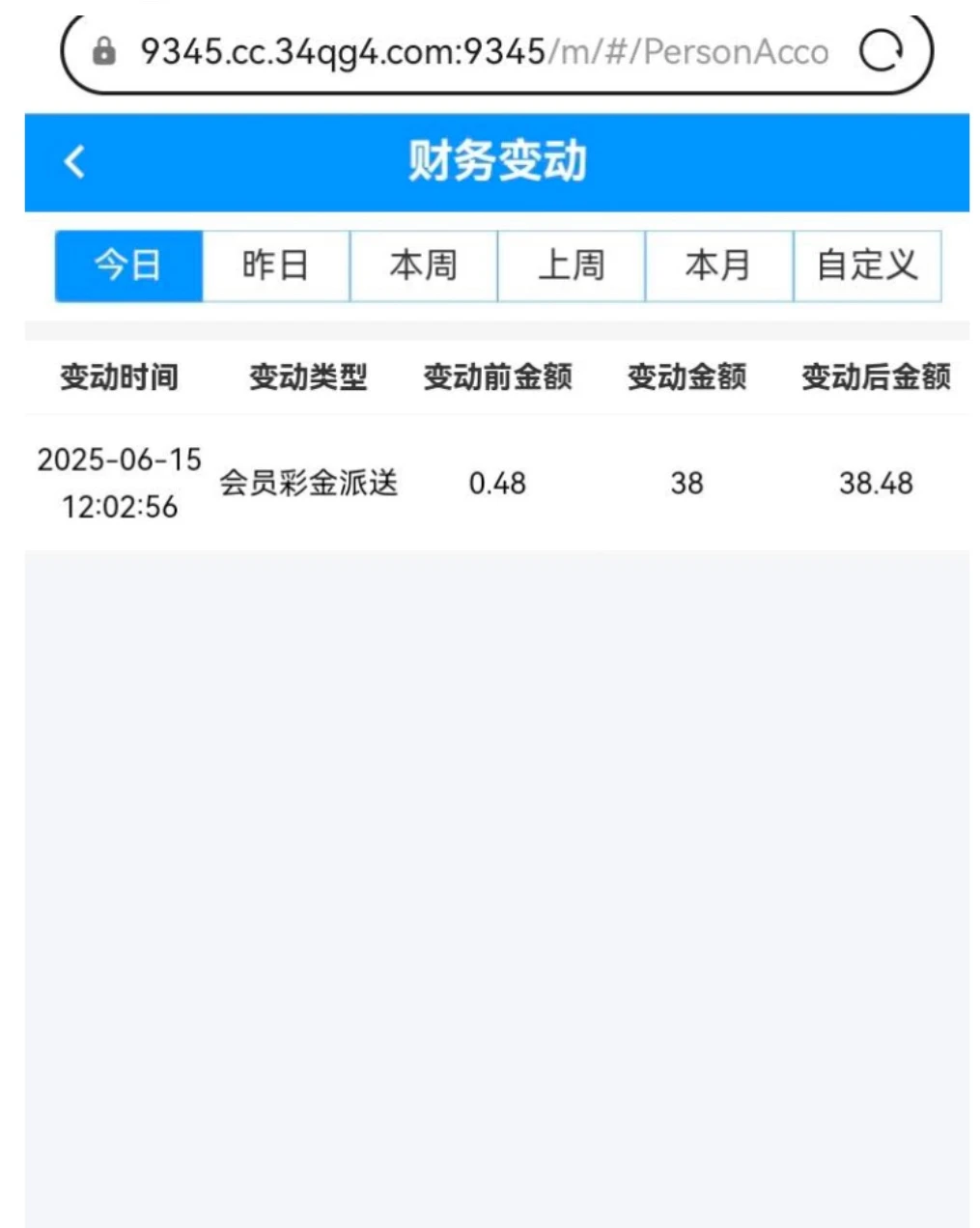Tap the 变动时间 column header
This screenshot has height=1228, width=980.
tap(120, 378)
